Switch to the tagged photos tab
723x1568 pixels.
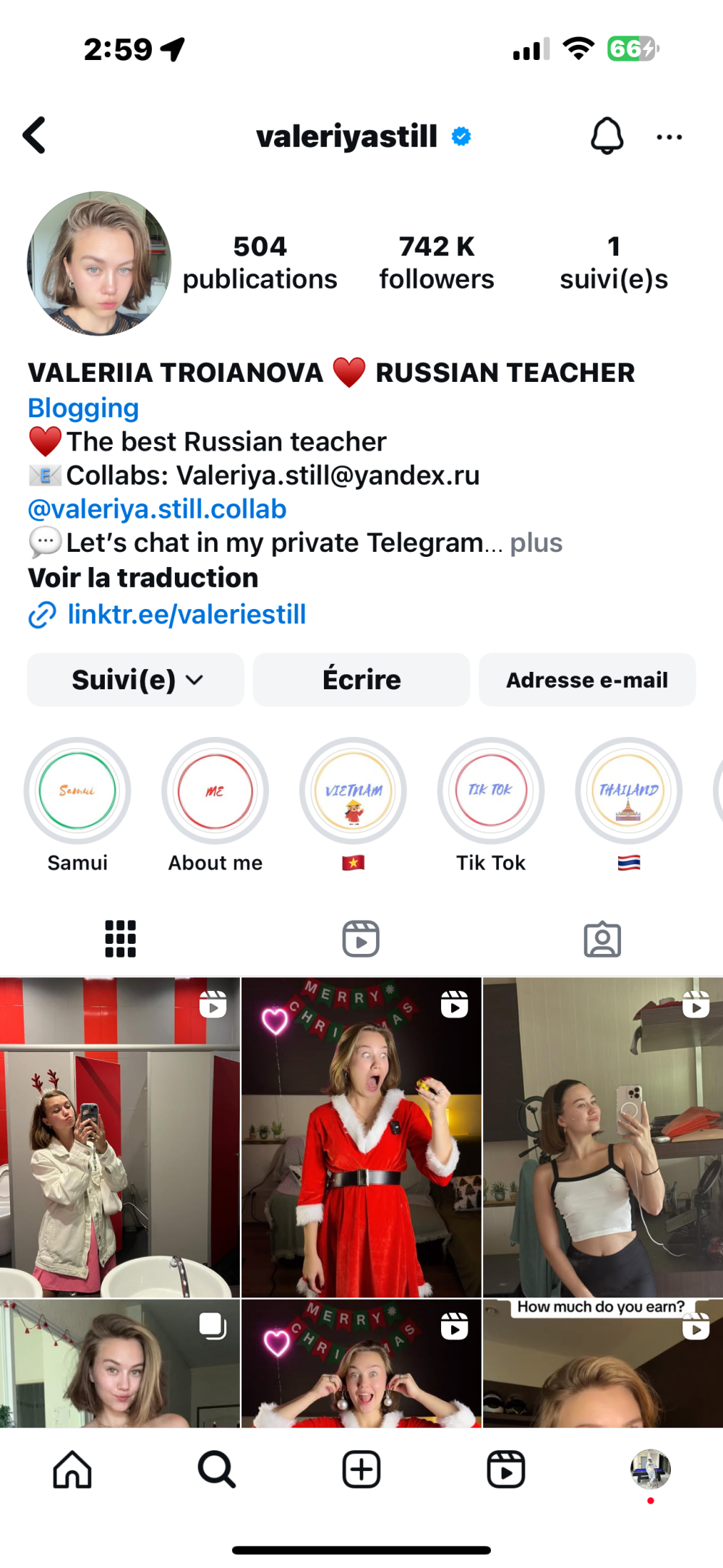(x=602, y=939)
